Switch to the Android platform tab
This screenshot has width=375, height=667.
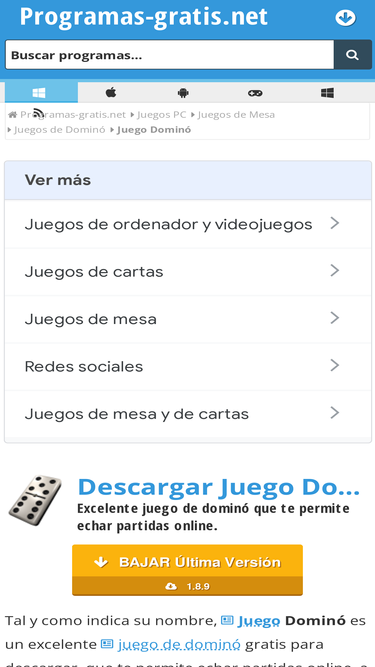(x=183, y=93)
